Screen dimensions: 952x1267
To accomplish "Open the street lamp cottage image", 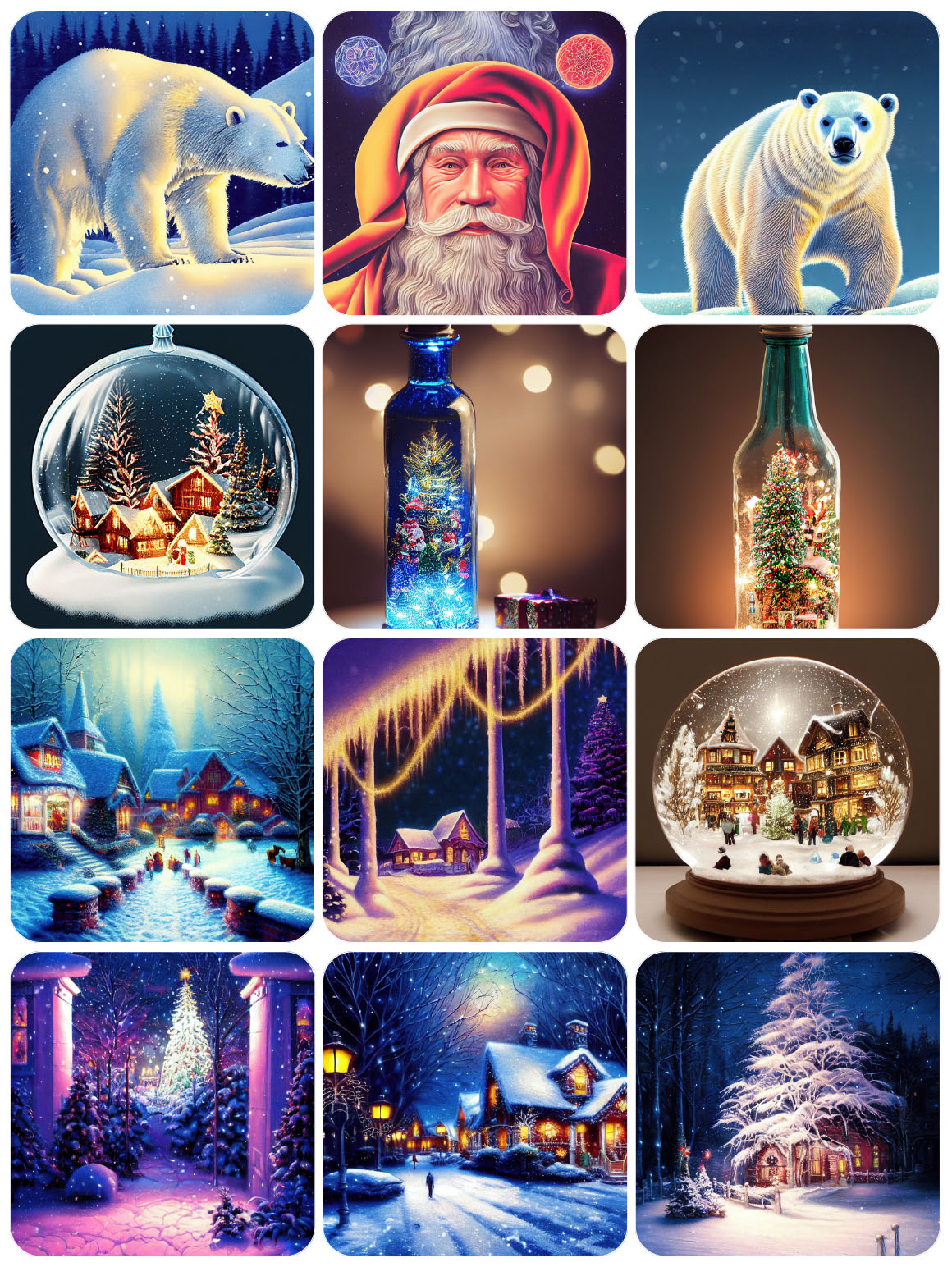I will 474,1103.
